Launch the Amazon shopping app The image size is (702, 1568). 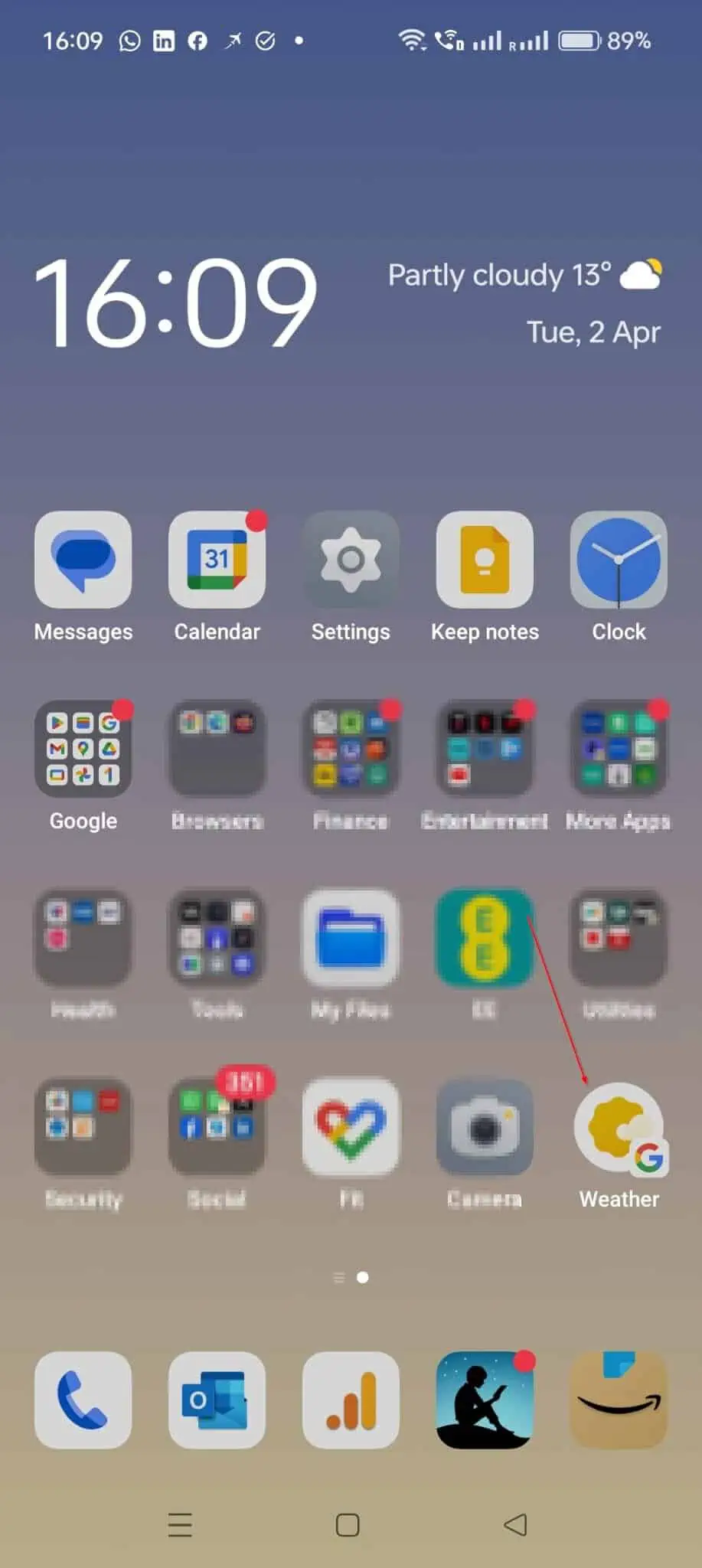619,1400
